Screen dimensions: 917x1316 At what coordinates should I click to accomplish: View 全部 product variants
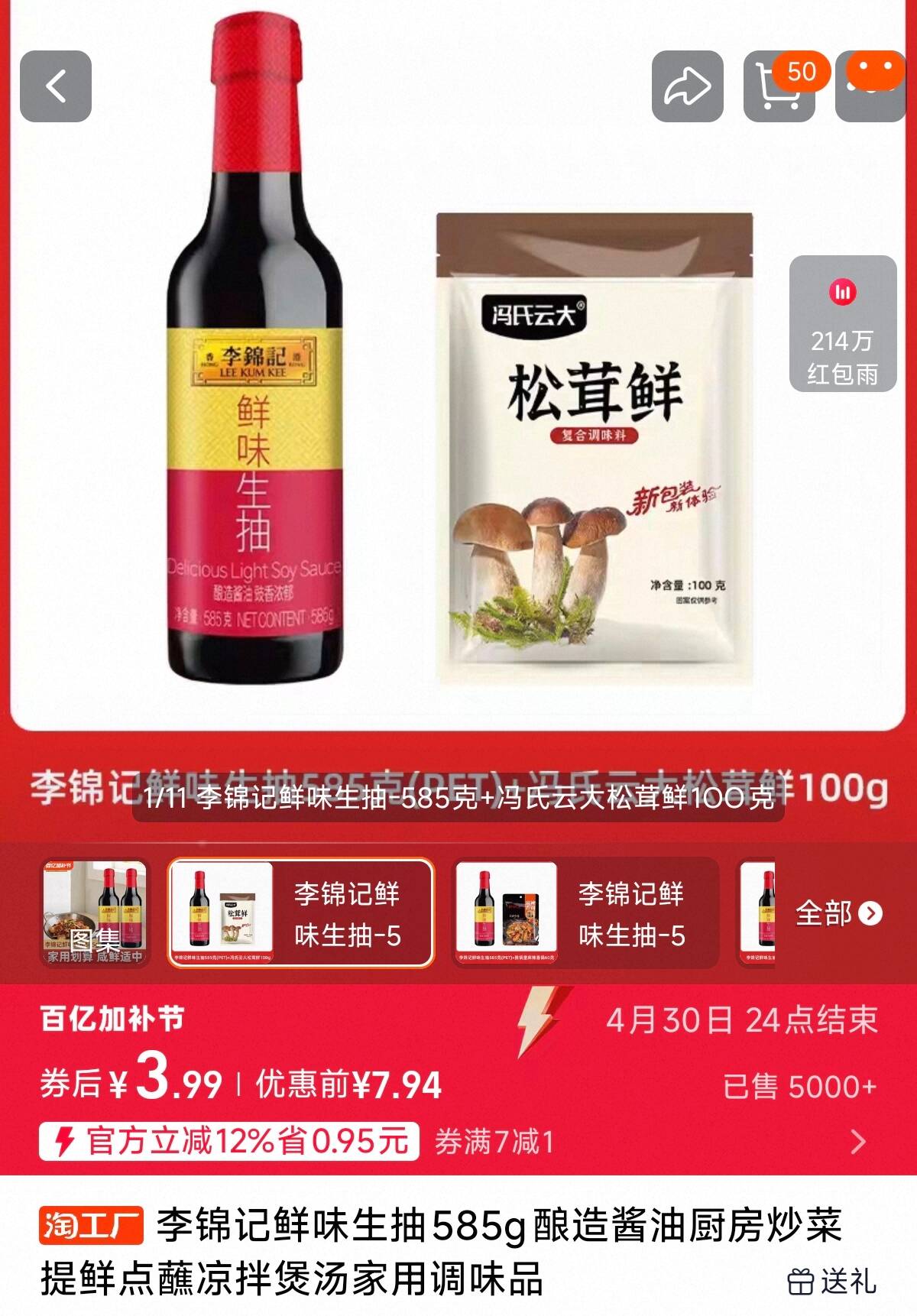click(x=838, y=913)
